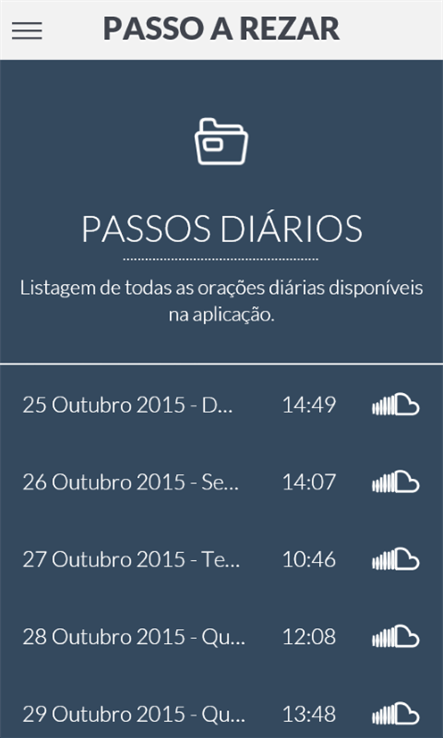Viewport: 443px width, 738px height.
Task: Open the hamburger drawer menu
Action: (x=27, y=31)
